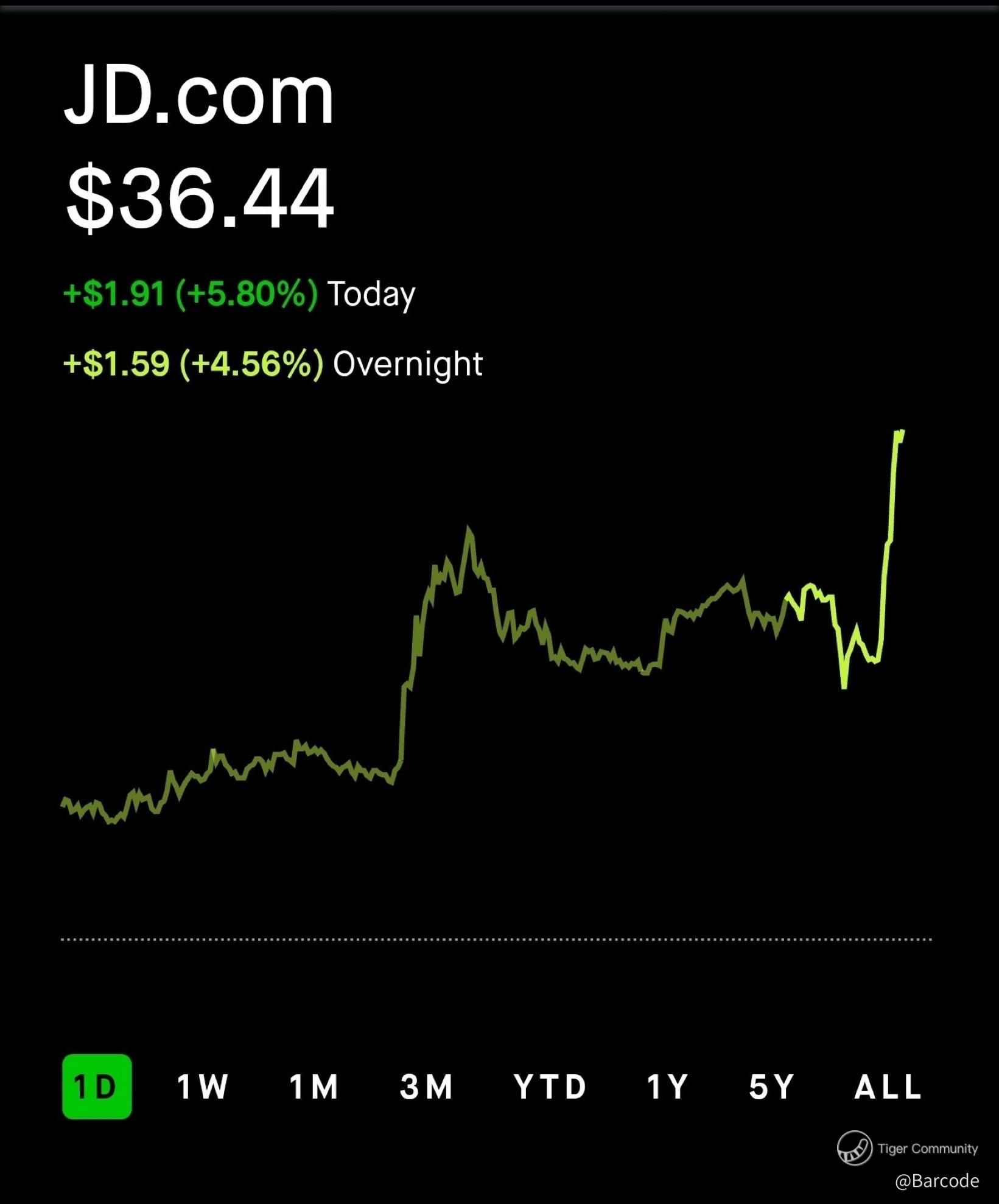The width and height of the screenshot is (999, 1204).
Task: Switch chart to YTD
Action: (x=550, y=1086)
